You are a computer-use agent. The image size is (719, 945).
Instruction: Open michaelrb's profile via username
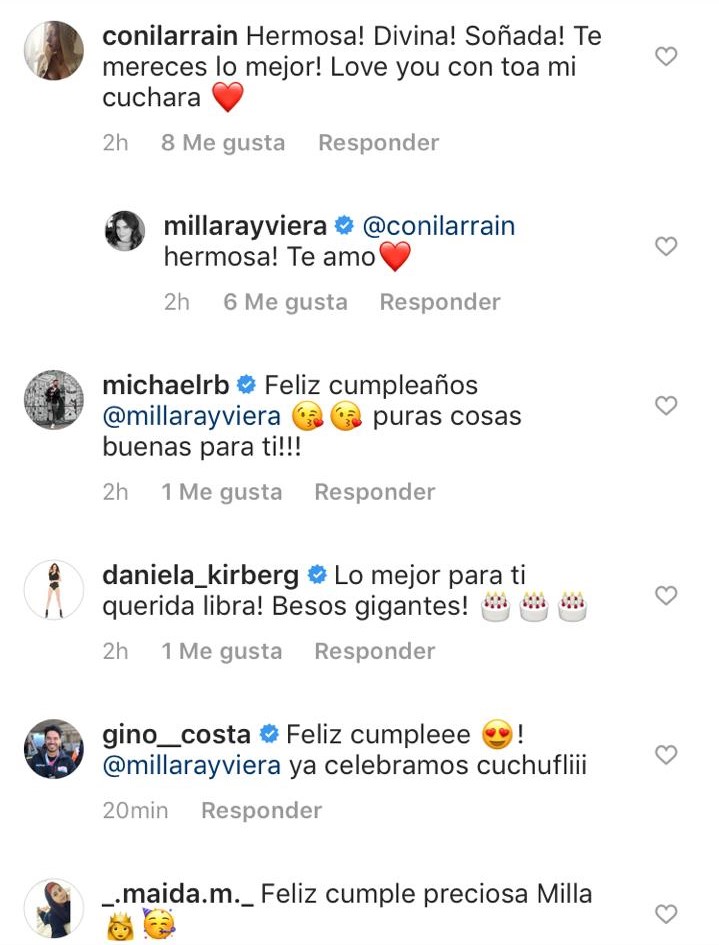pos(166,385)
